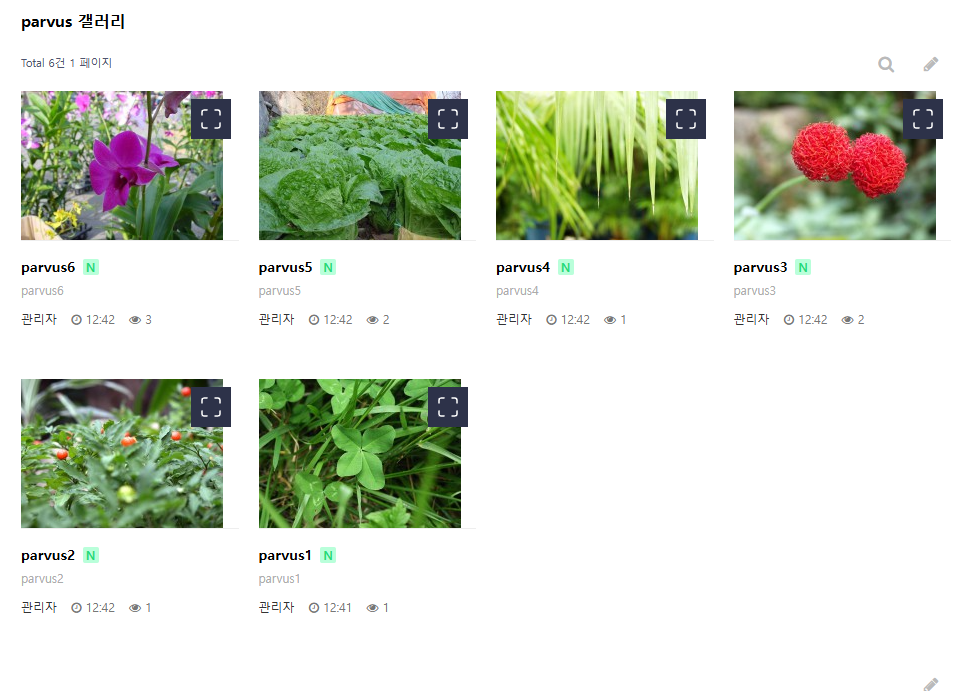
Task: Expand the parvus4 image fullscreen
Action: click(x=686, y=119)
